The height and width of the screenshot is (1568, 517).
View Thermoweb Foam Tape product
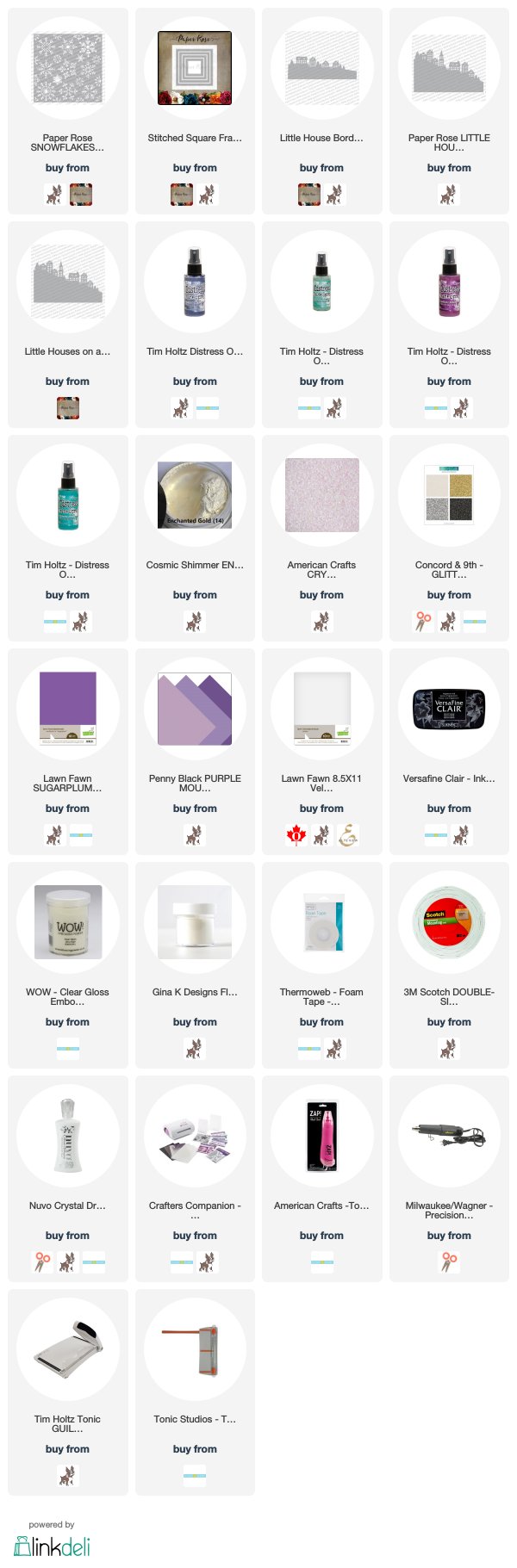click(321, 922)
